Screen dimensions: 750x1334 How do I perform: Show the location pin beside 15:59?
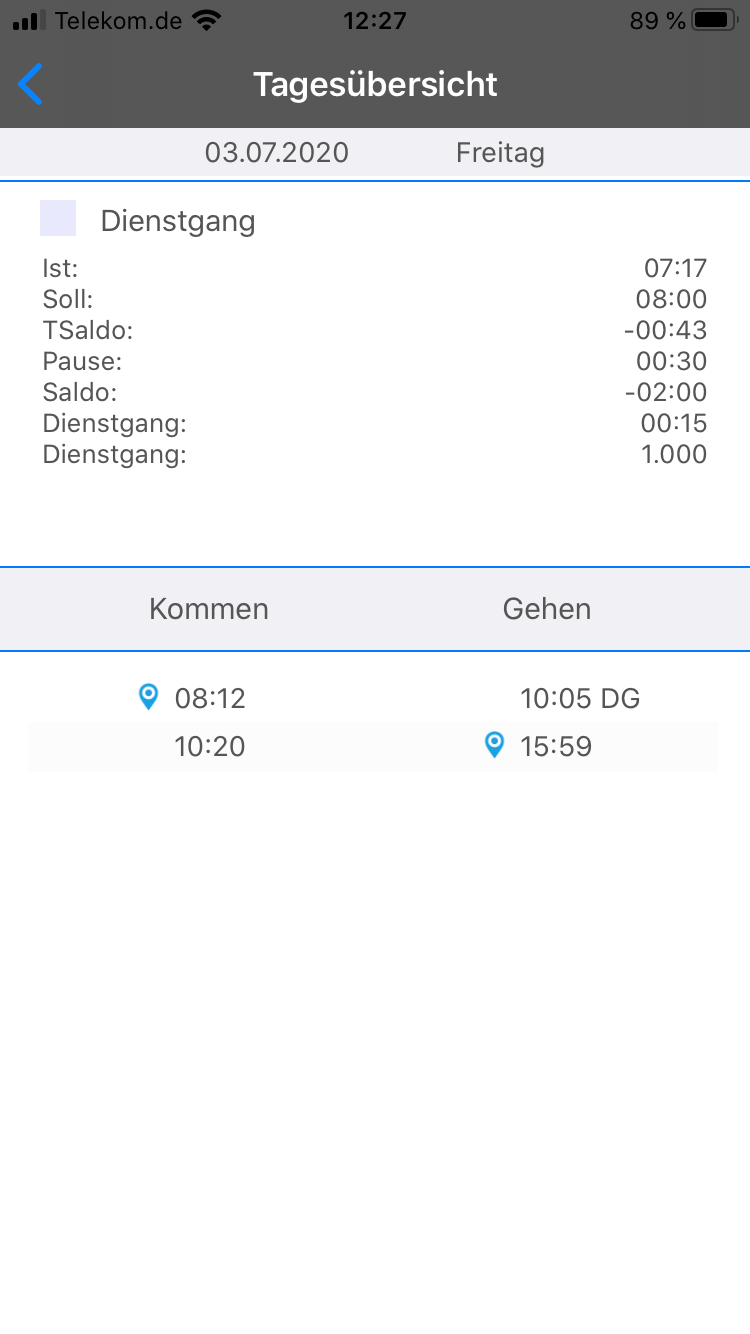494,744
